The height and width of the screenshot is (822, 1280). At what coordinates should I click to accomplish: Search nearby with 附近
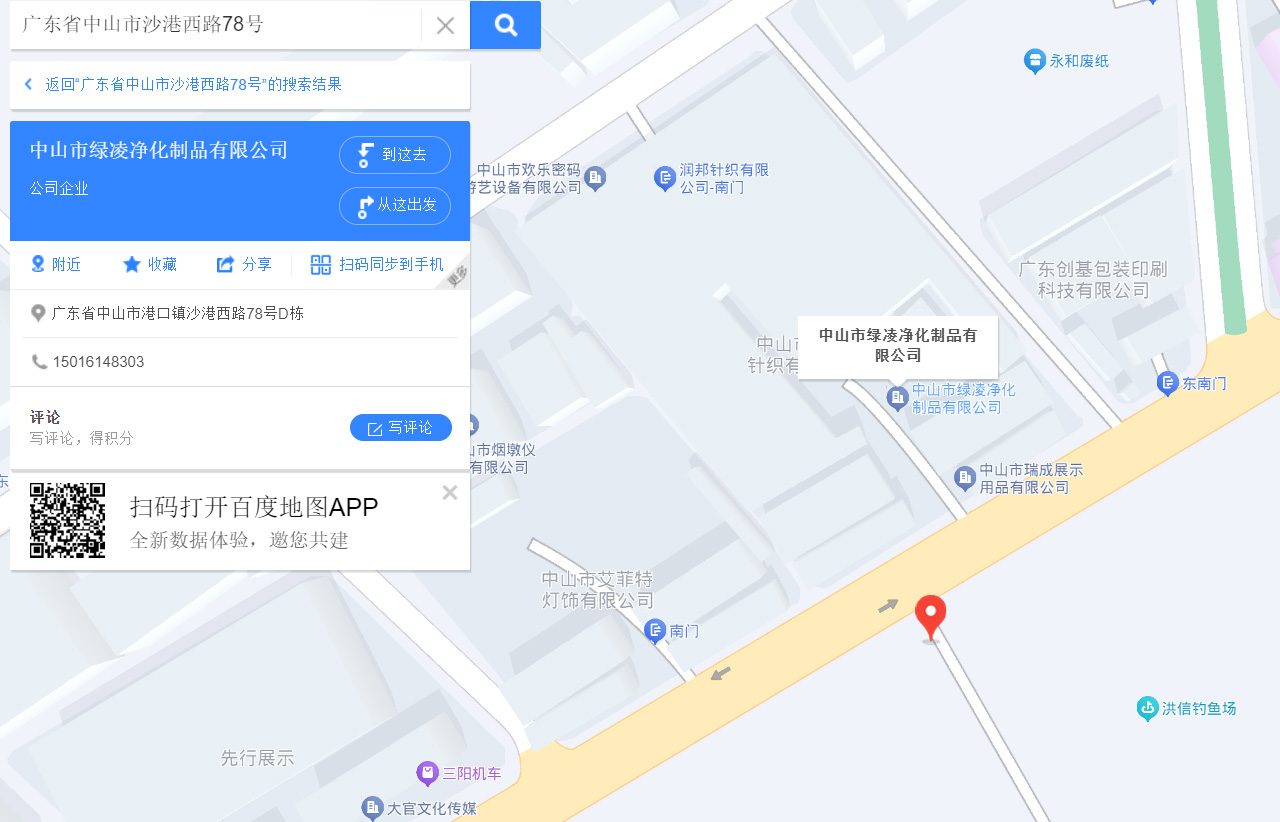click(x=56, y=264)
